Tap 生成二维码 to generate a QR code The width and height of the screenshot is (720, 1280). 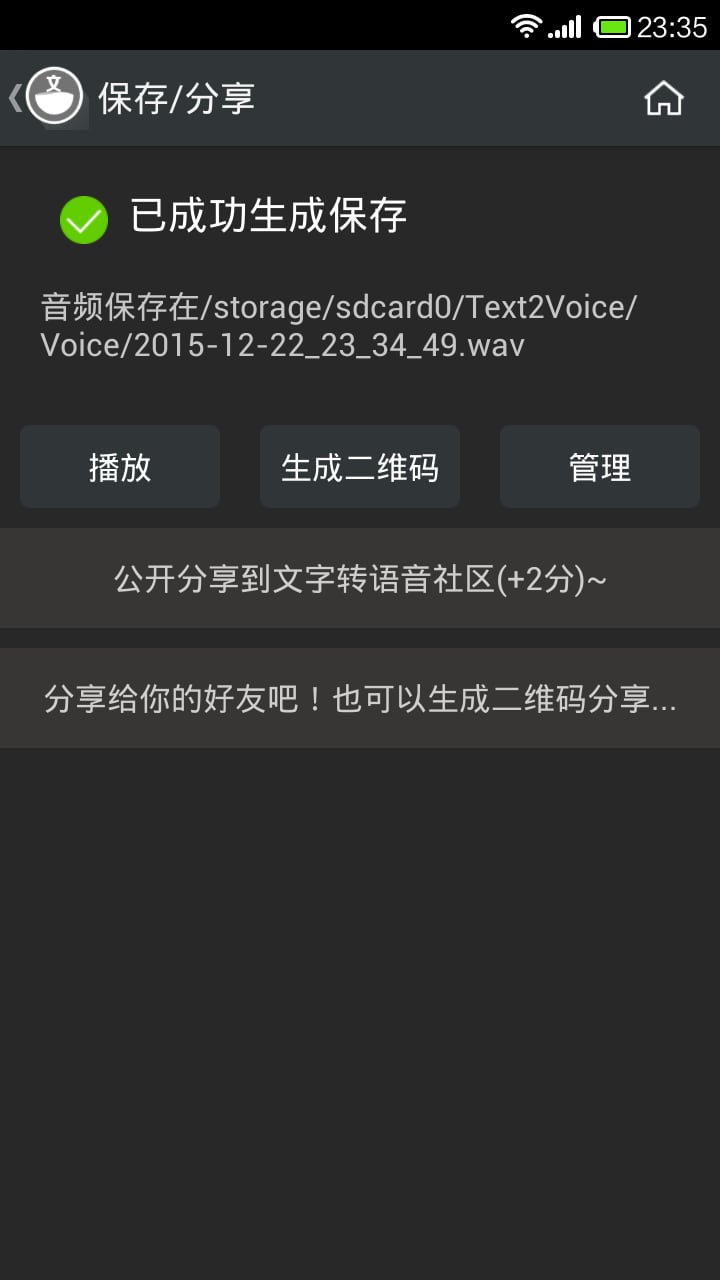pyautogui.click(x=360, y=467)
